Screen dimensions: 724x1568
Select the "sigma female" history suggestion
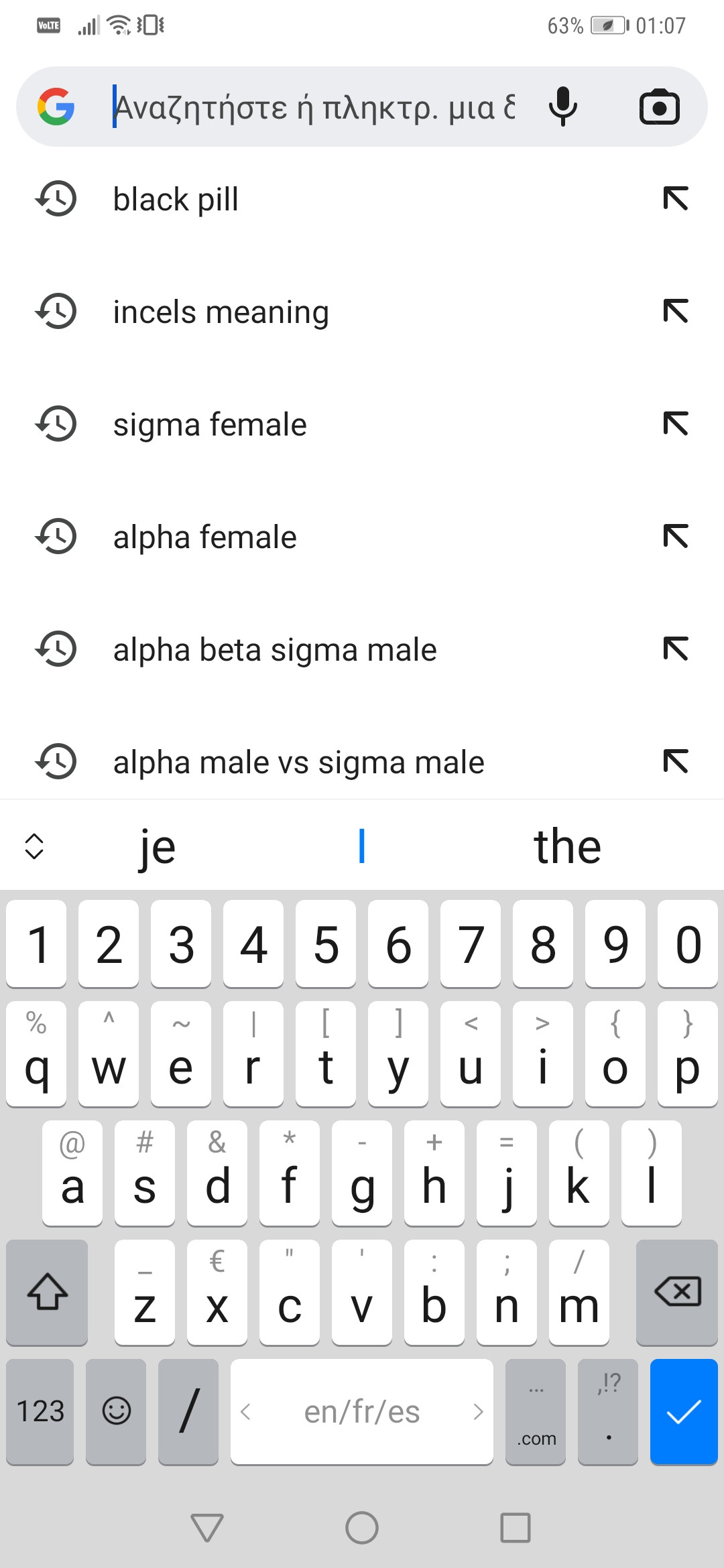[210, 425]
